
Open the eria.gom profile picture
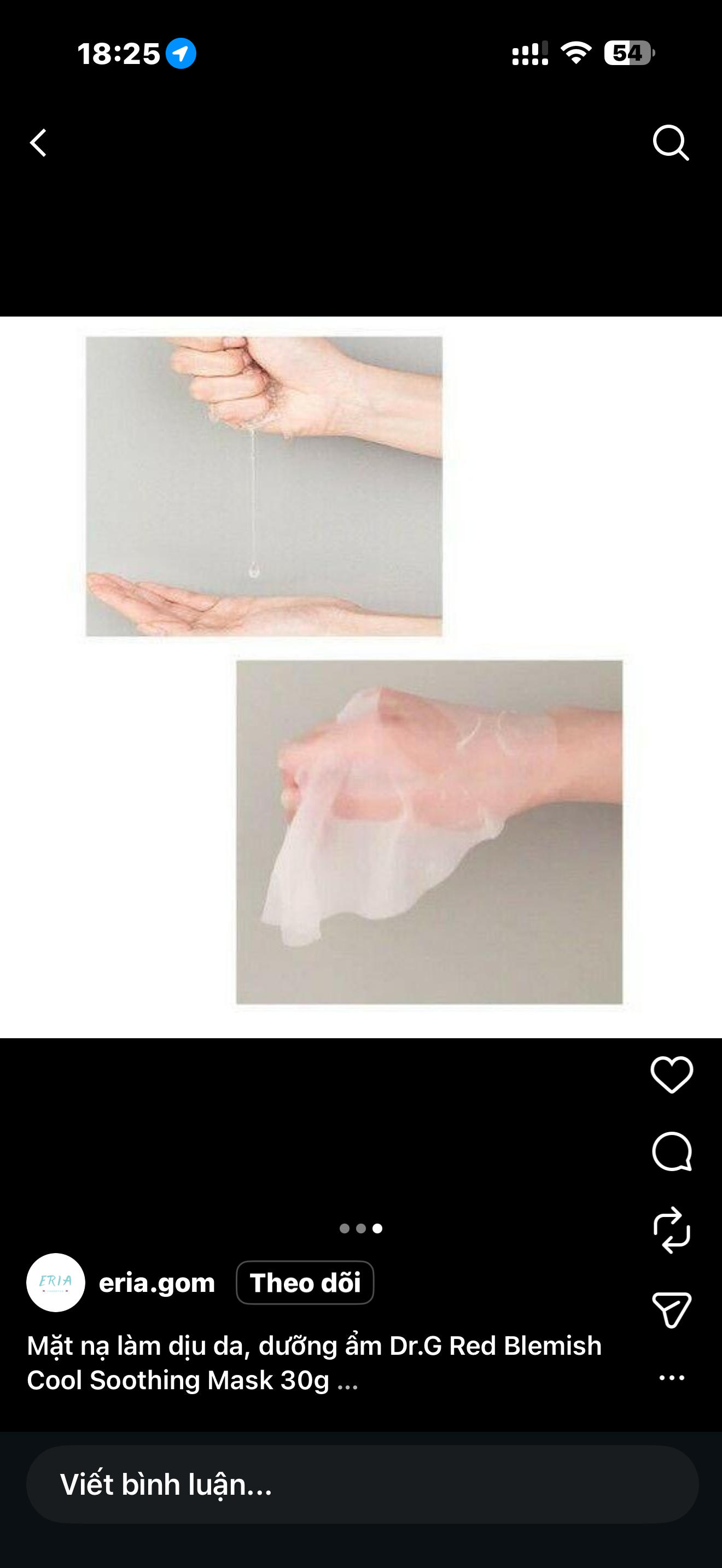pos(55,1283)
